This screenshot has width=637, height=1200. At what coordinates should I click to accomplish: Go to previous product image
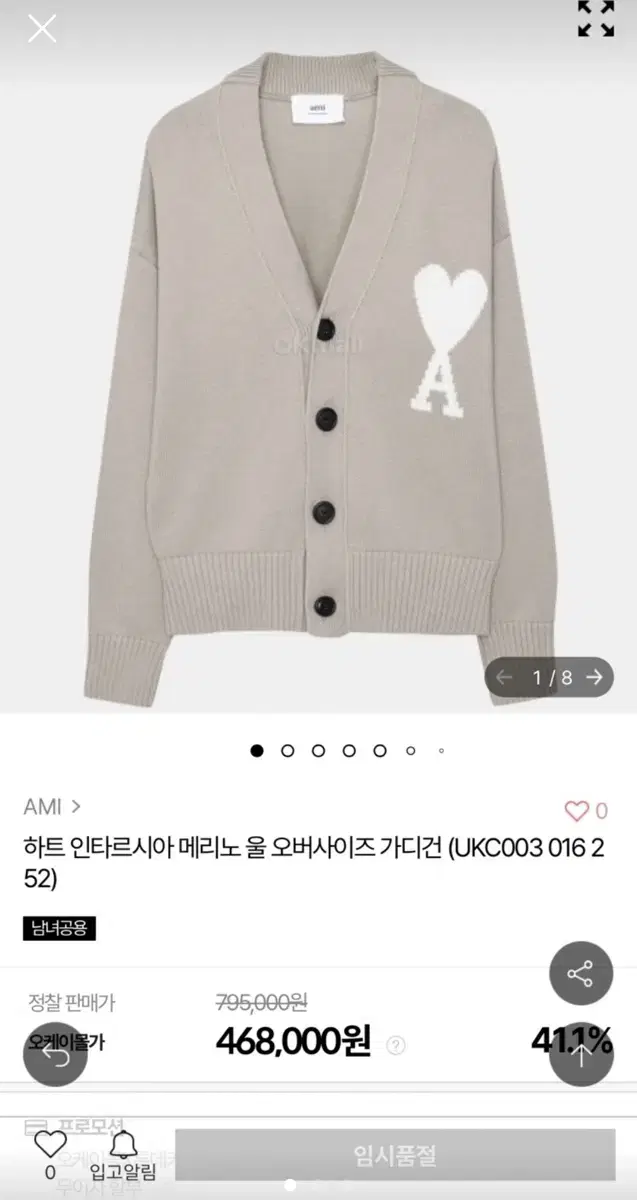[505, 677]
